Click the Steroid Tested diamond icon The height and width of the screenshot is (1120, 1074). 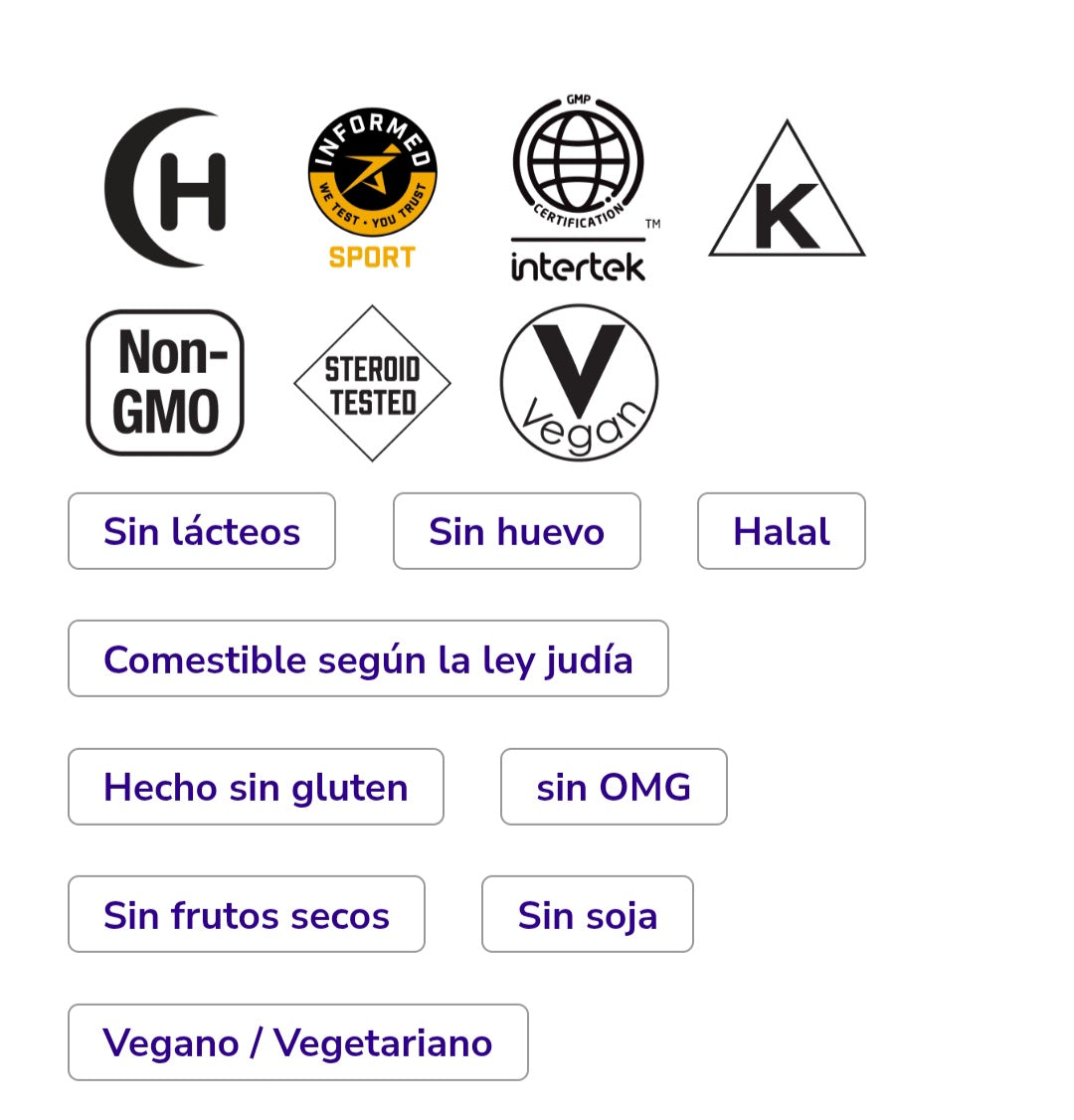click(371, 382)
